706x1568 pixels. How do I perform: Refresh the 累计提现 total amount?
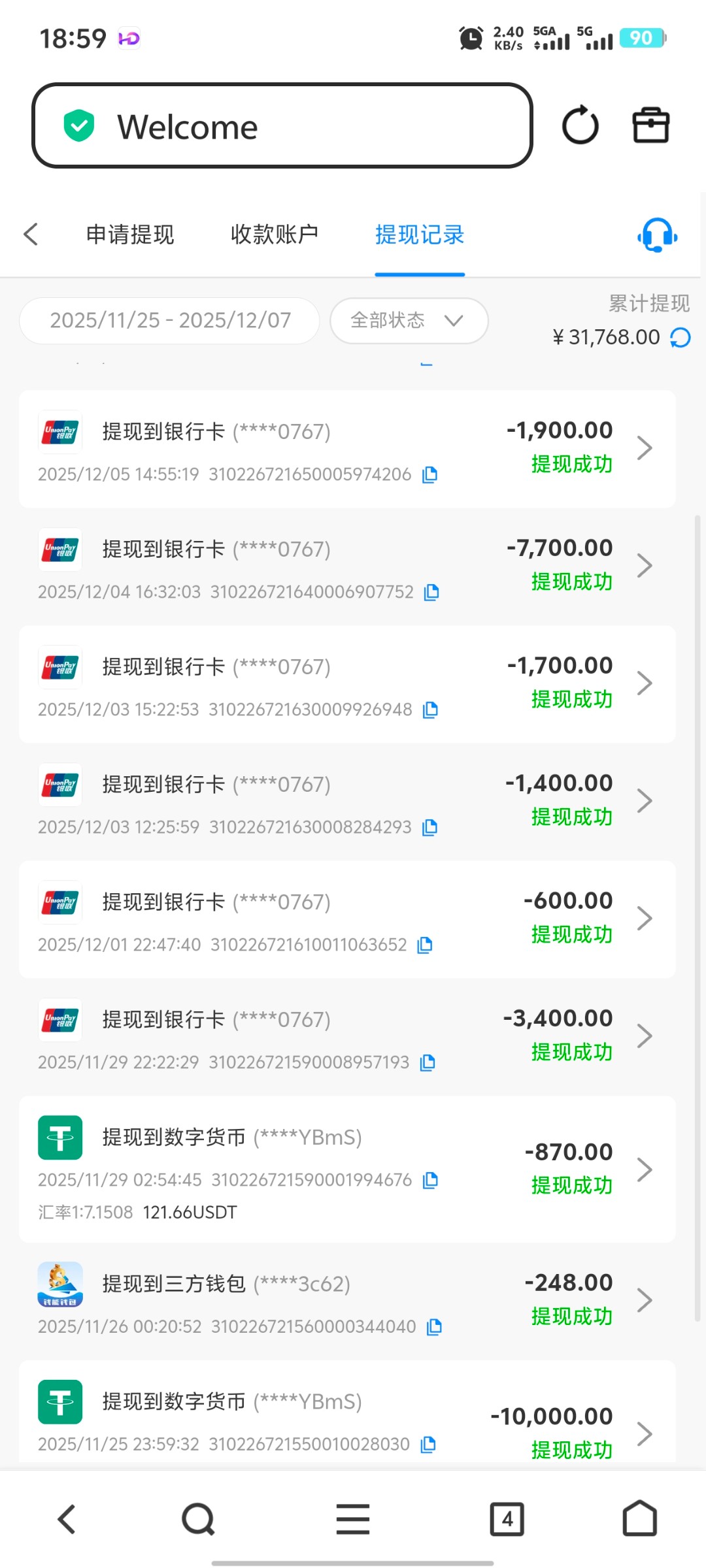click(x=681, y=337)
